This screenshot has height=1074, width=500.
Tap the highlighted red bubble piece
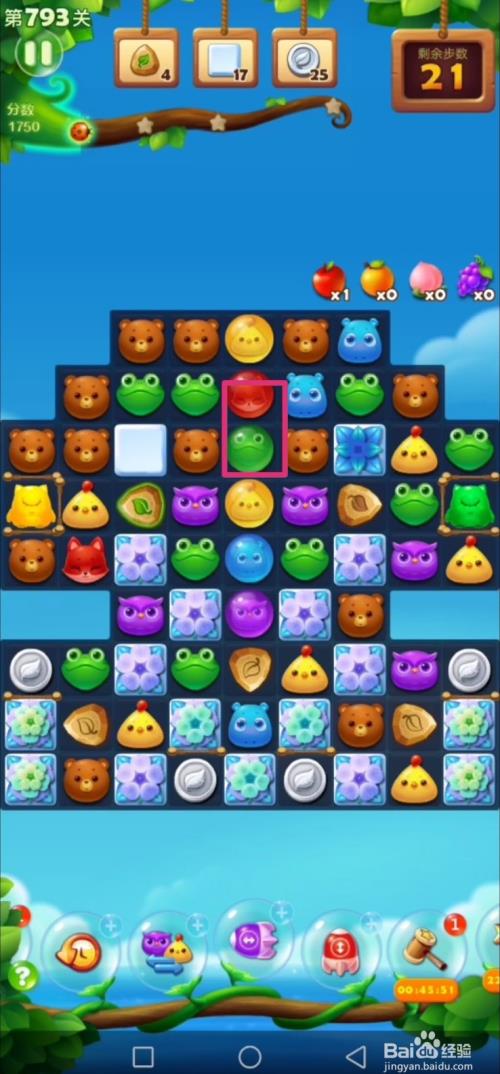[251, 395]
